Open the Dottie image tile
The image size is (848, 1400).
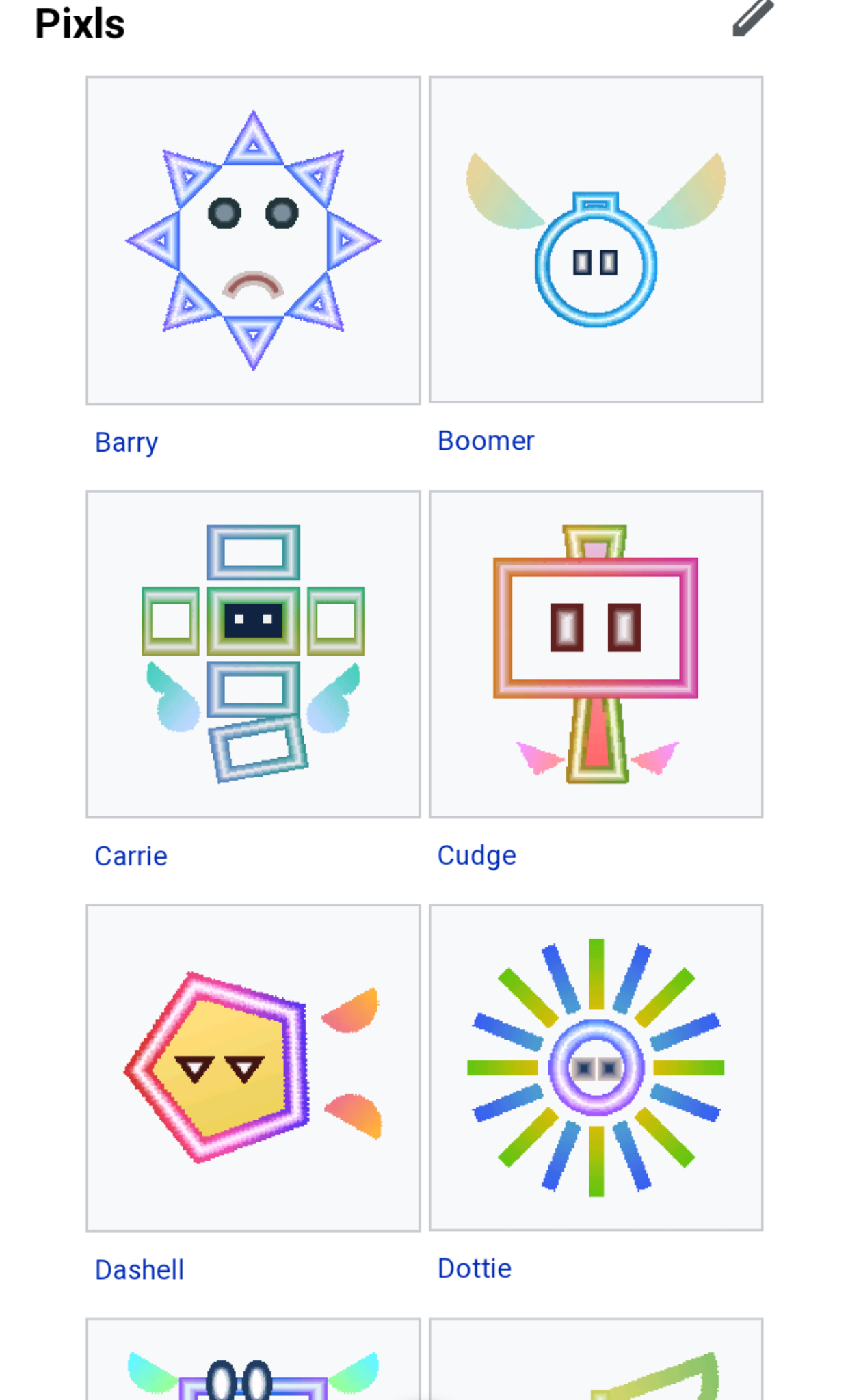click(x=596, y=1067)
